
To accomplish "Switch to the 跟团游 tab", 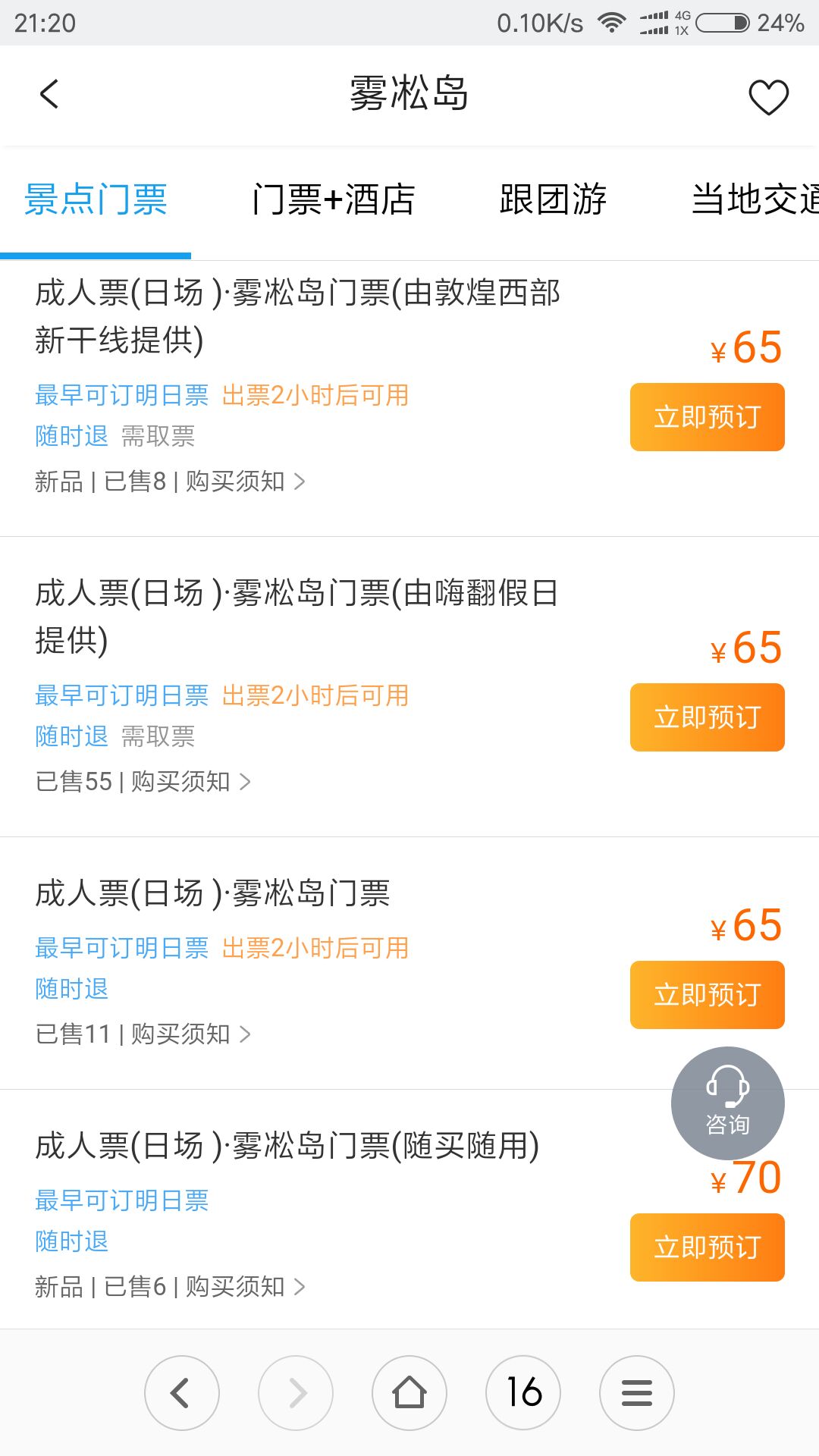I will coord(553,200).
